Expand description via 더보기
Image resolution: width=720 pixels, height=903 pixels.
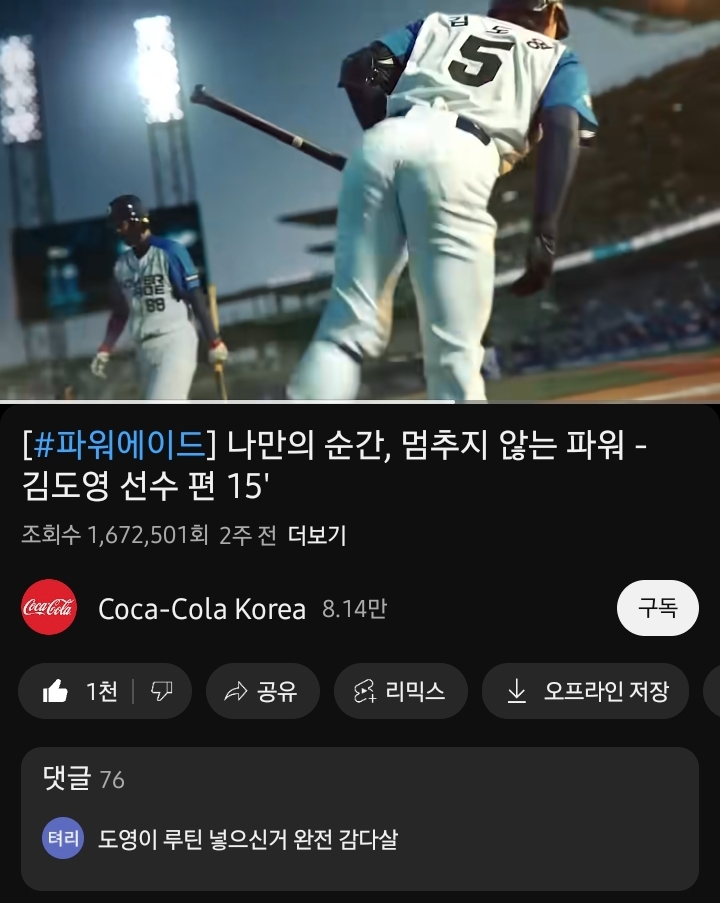[316, 535]
